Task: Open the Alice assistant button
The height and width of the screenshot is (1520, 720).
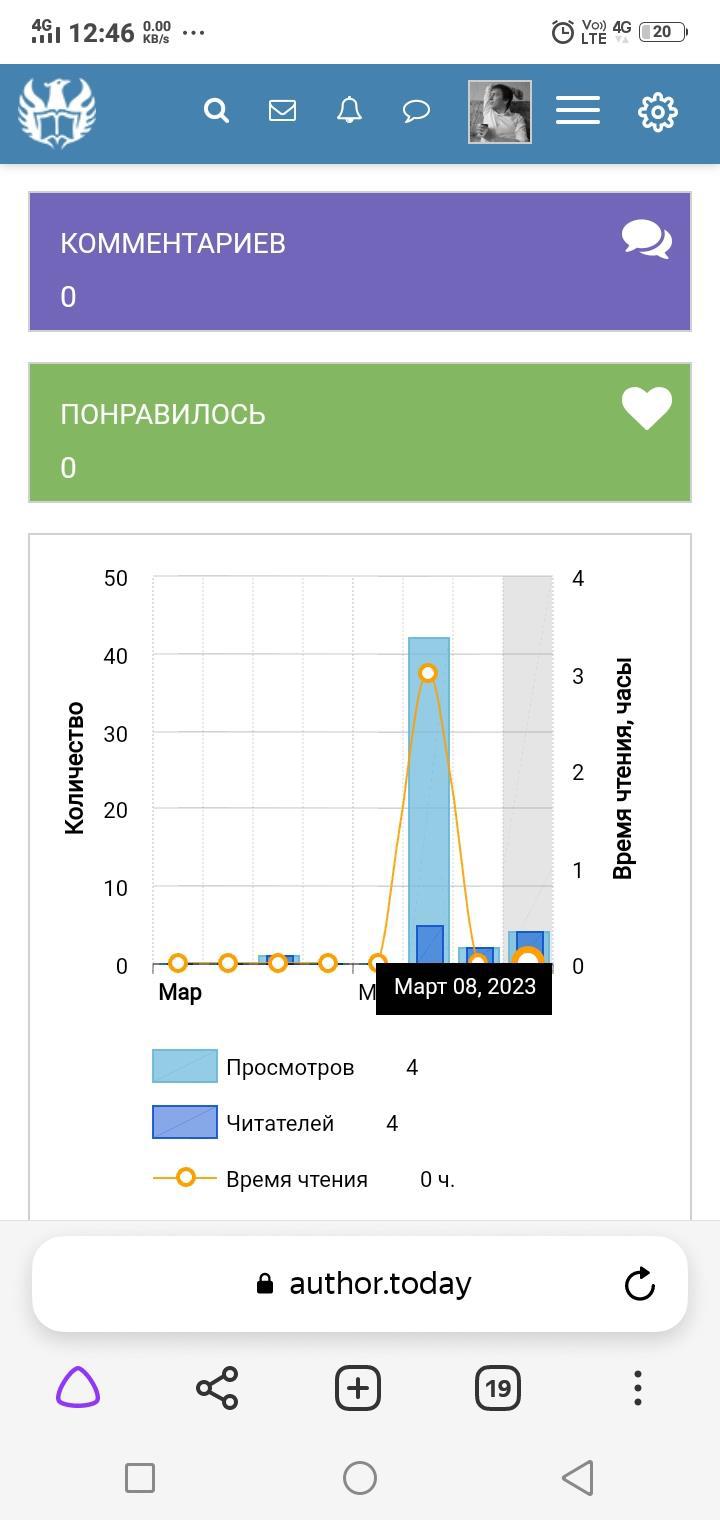Action: point(78,1388)
